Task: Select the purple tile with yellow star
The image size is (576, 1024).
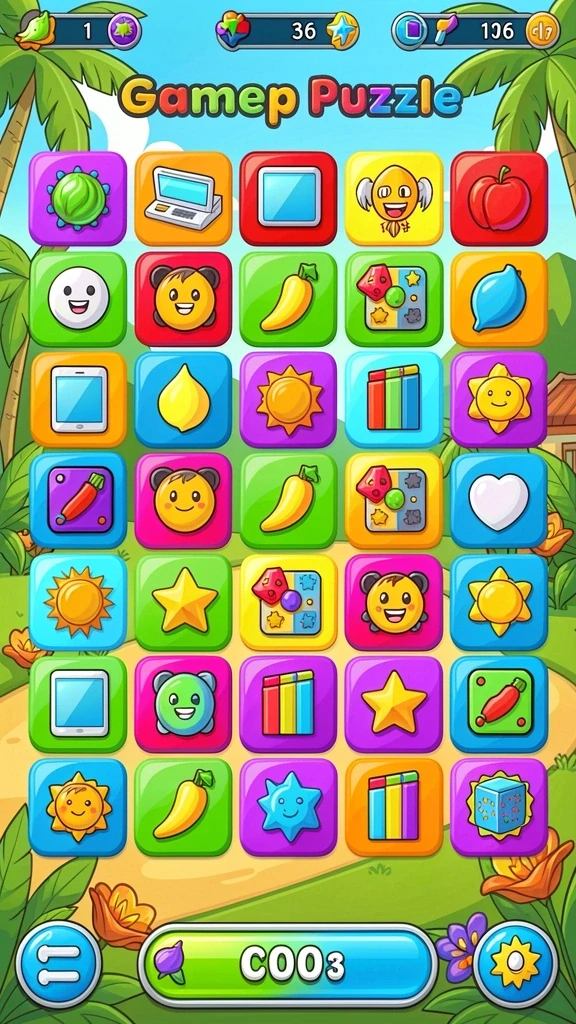Action: pyautogui.click(x=394, y=704)
